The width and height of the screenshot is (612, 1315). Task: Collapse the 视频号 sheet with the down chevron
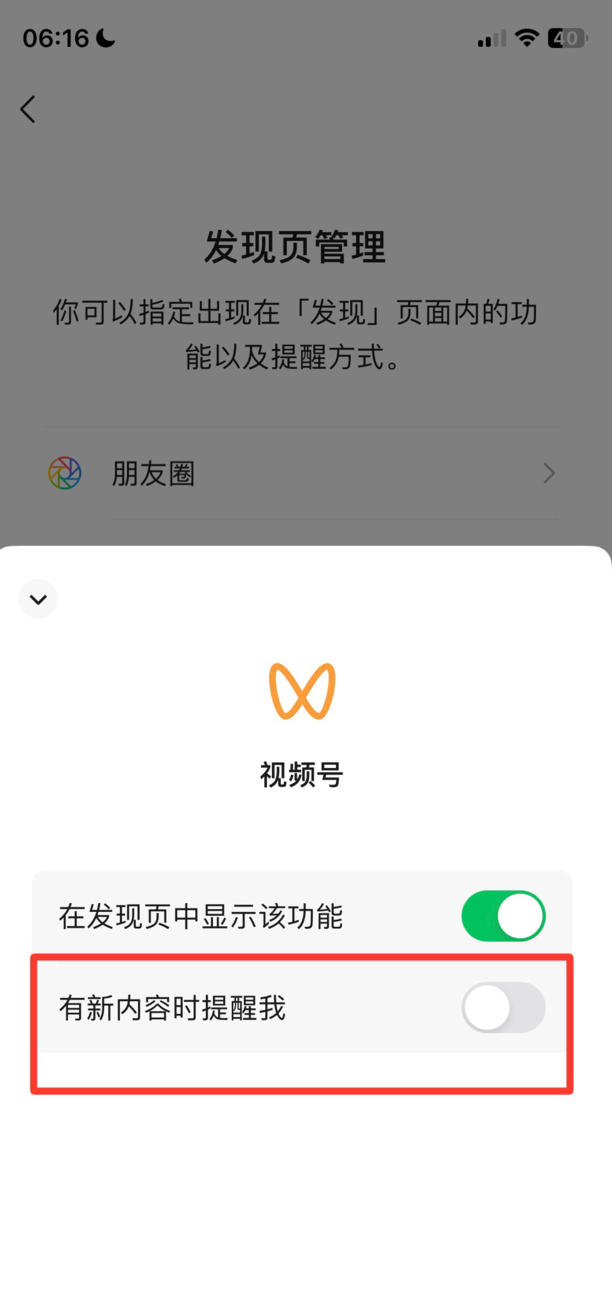(x=38, y=599)
